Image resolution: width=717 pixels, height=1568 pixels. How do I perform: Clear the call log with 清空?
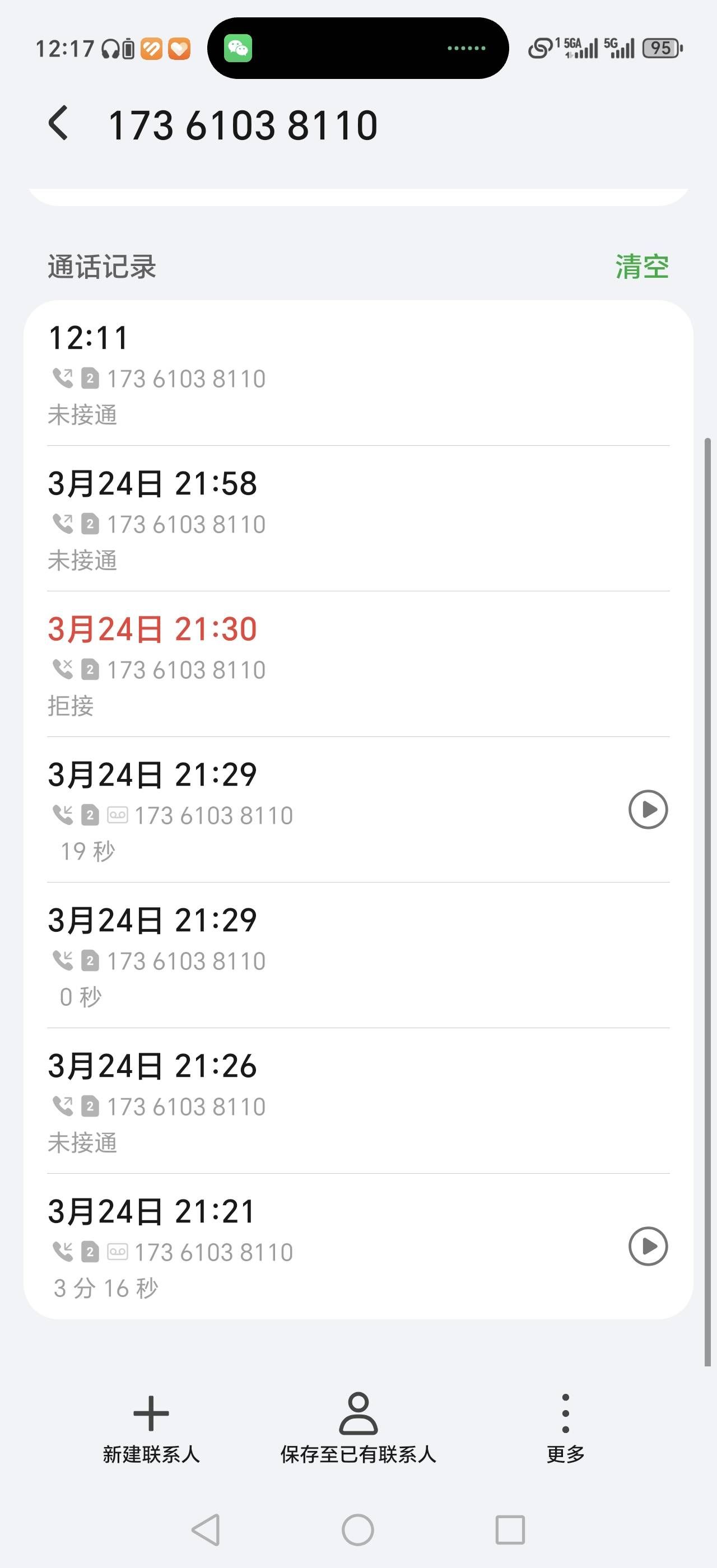pyautogui.click(x=641, y=267)
